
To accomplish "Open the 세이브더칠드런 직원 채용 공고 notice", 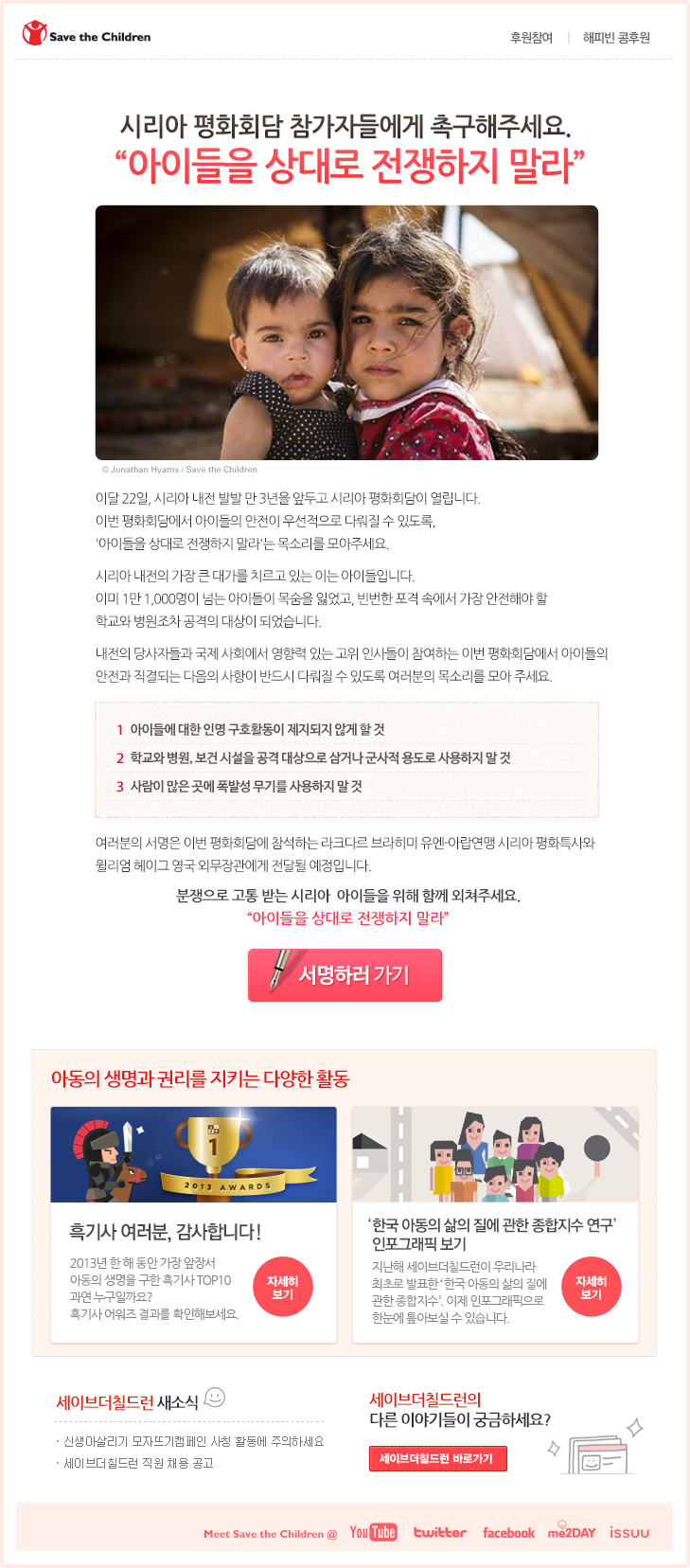I will 138,1463.
